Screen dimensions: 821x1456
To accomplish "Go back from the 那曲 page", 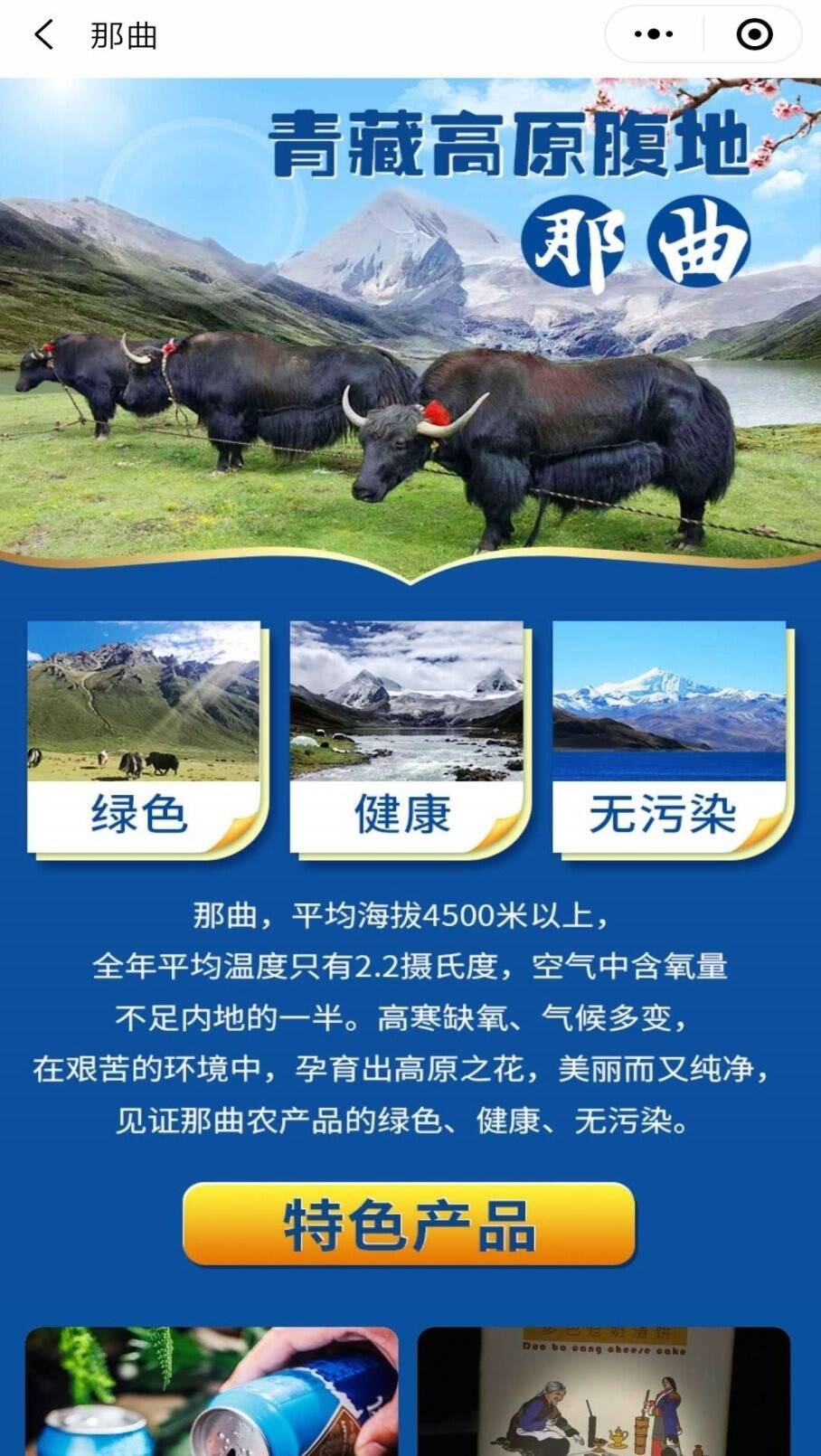I will click(x=43, y=35).
